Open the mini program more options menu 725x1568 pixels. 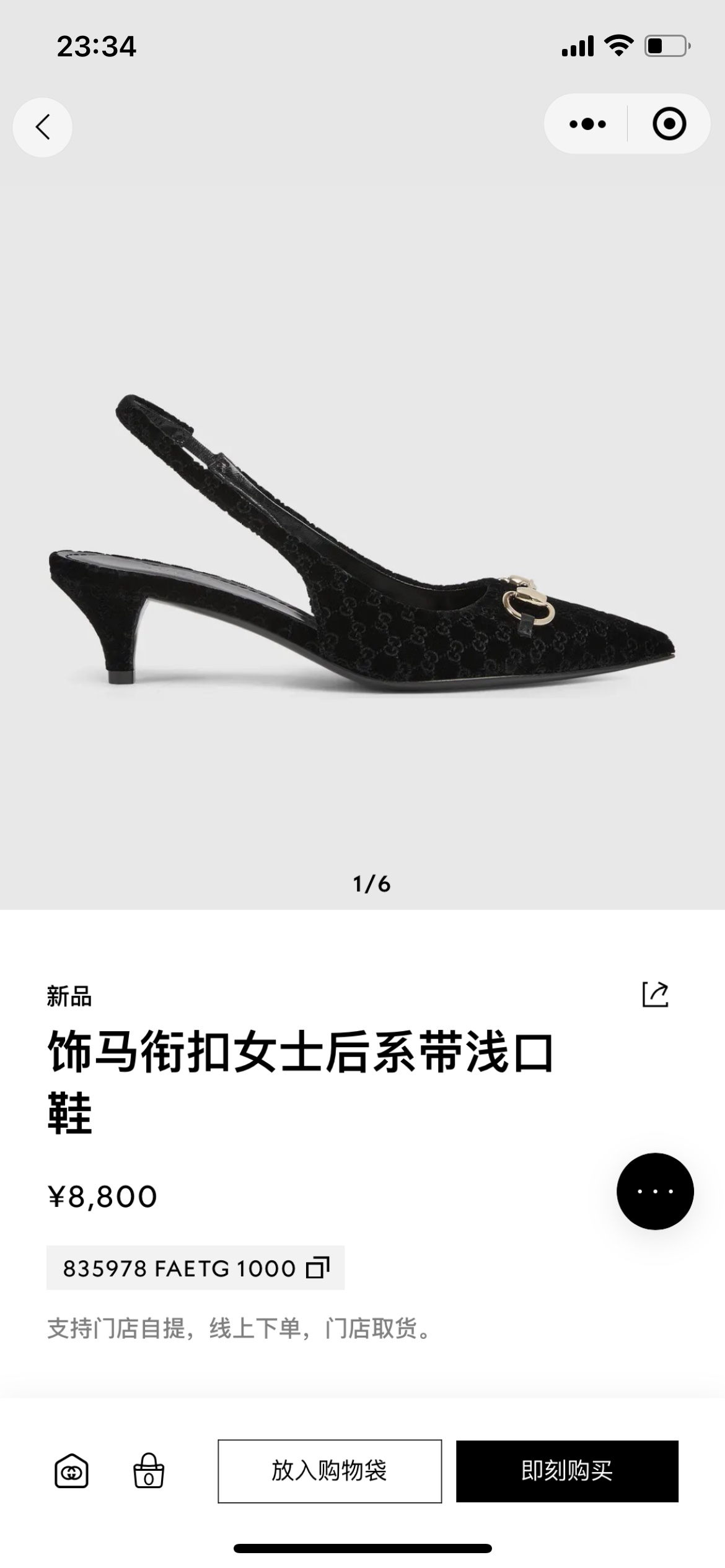coord(587,124)
